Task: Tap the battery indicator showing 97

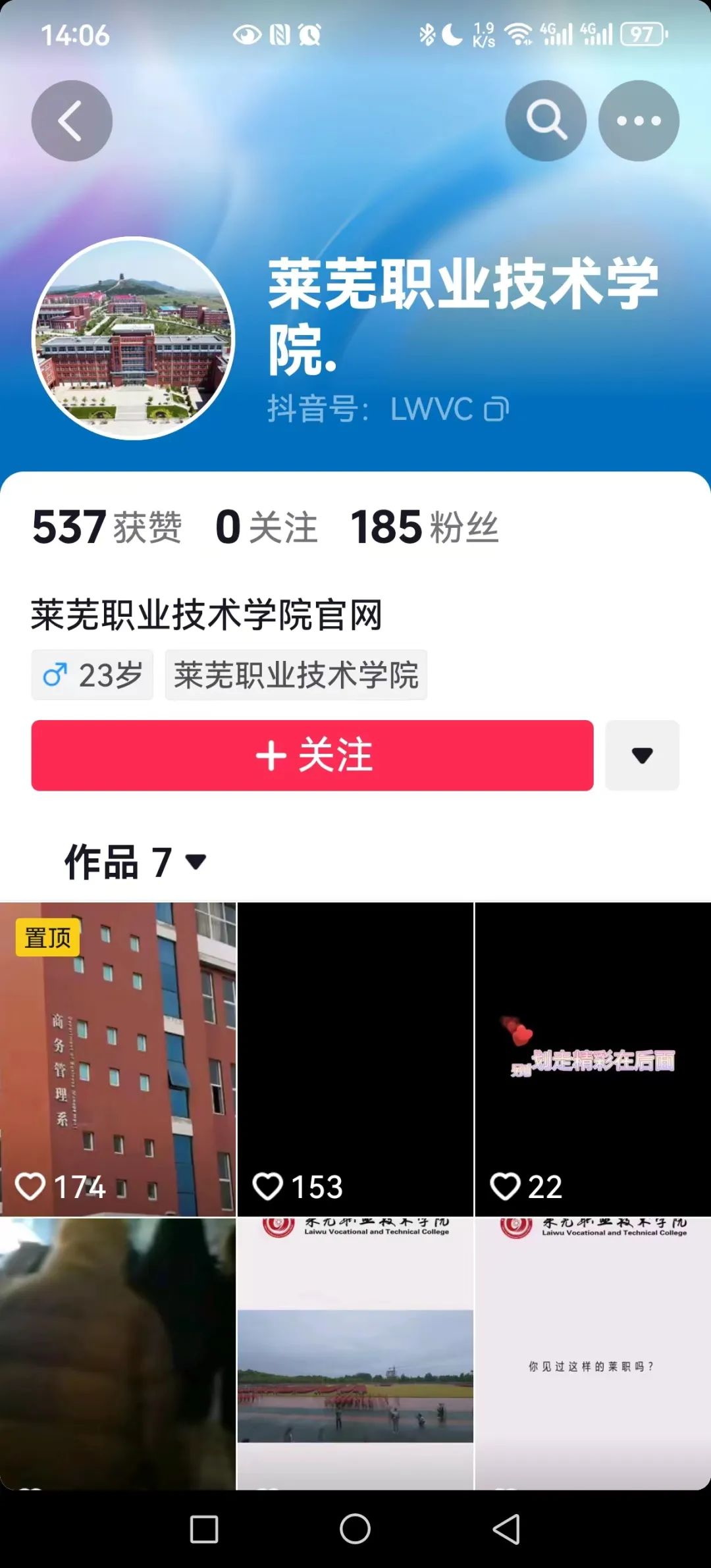Action: tap(642, 33)
